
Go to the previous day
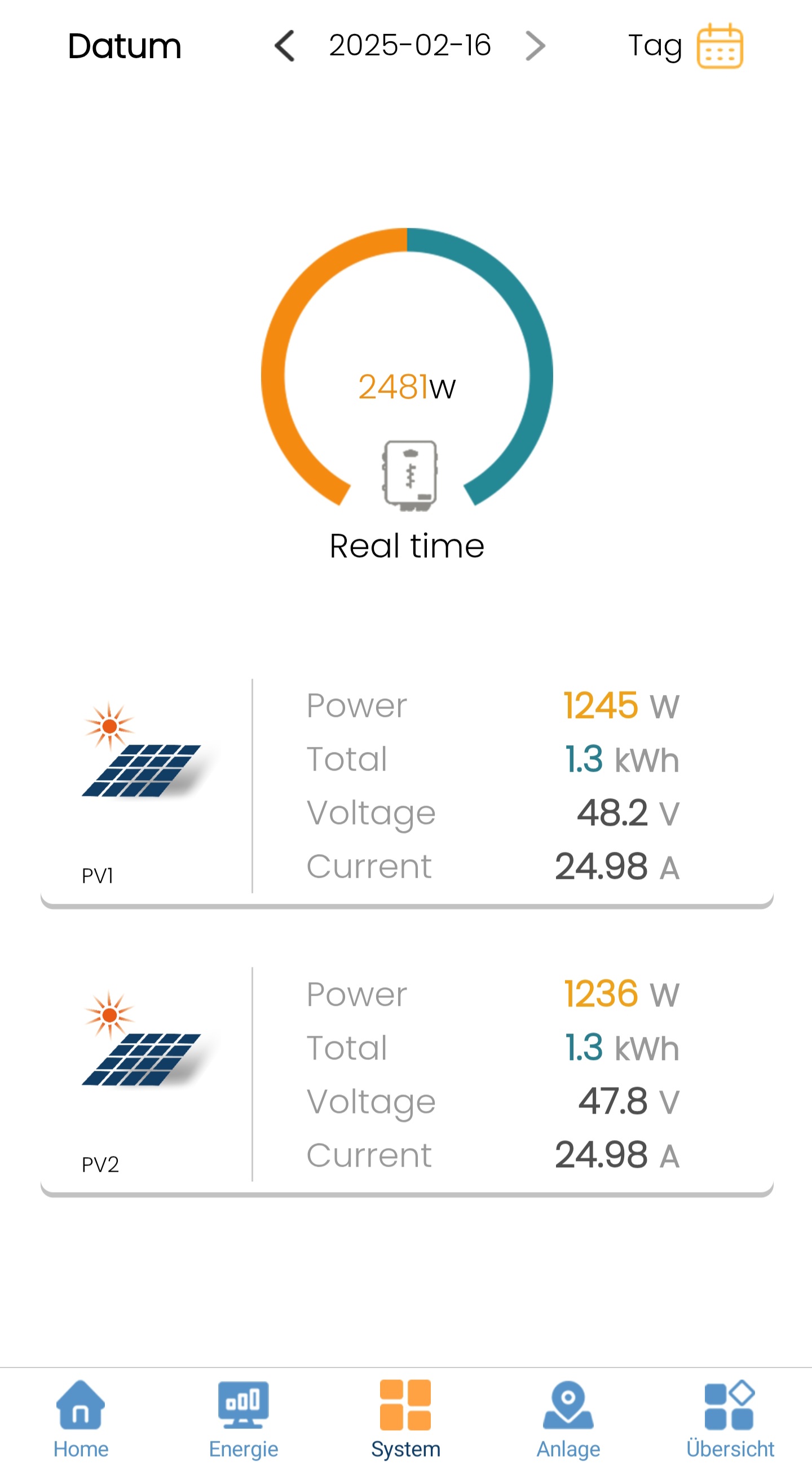point(285,46)
